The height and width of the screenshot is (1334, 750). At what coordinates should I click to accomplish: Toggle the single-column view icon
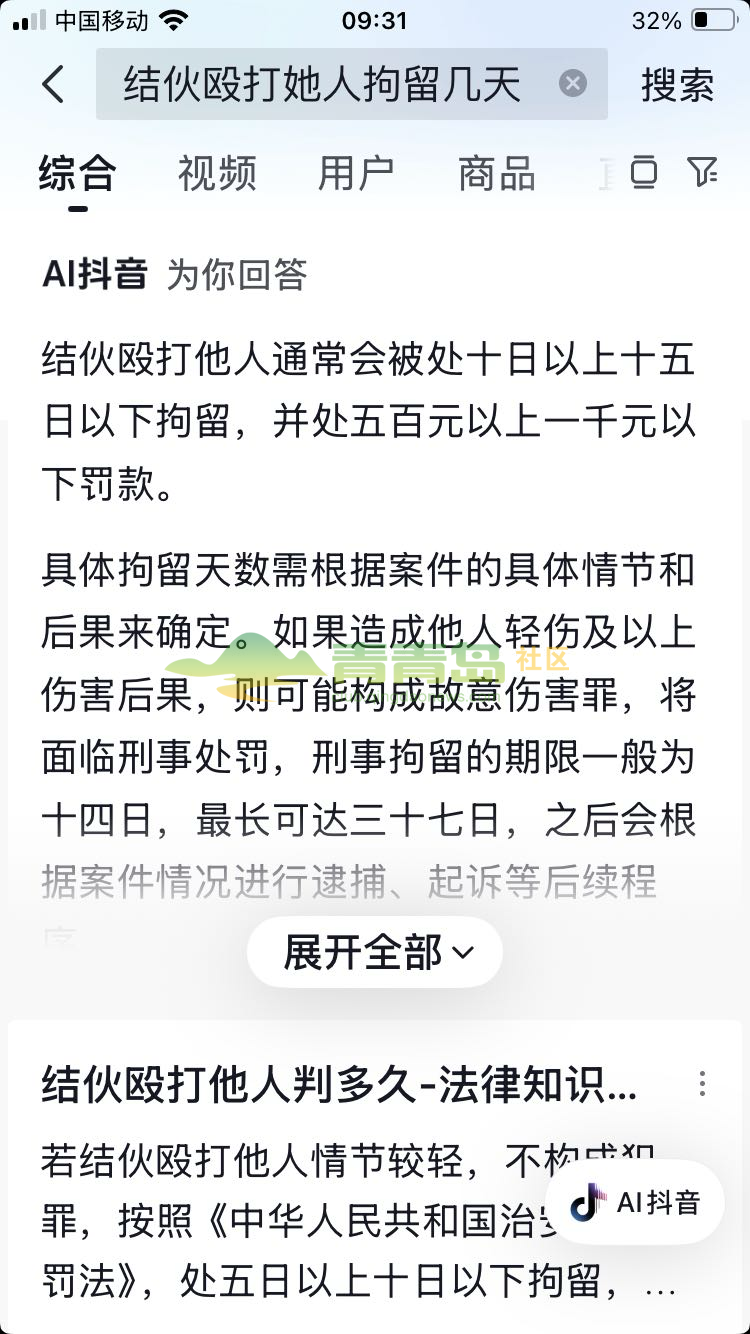click(644, 172)
